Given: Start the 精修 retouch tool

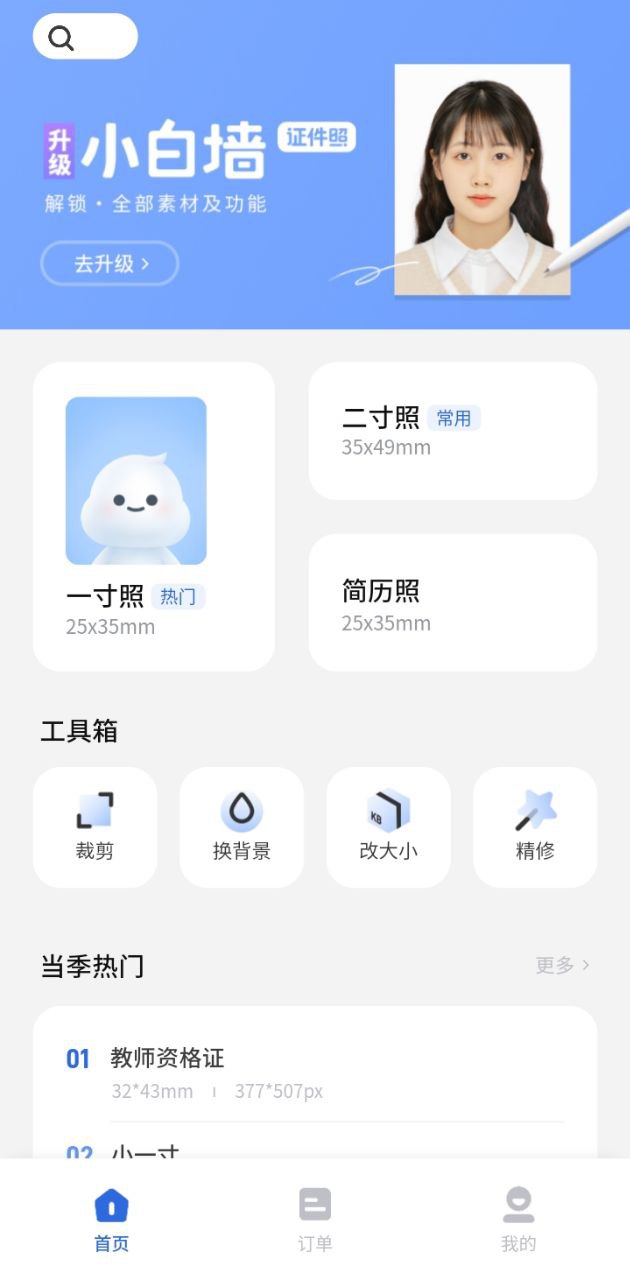Looking at the screenshot, I should pos(534,827).
